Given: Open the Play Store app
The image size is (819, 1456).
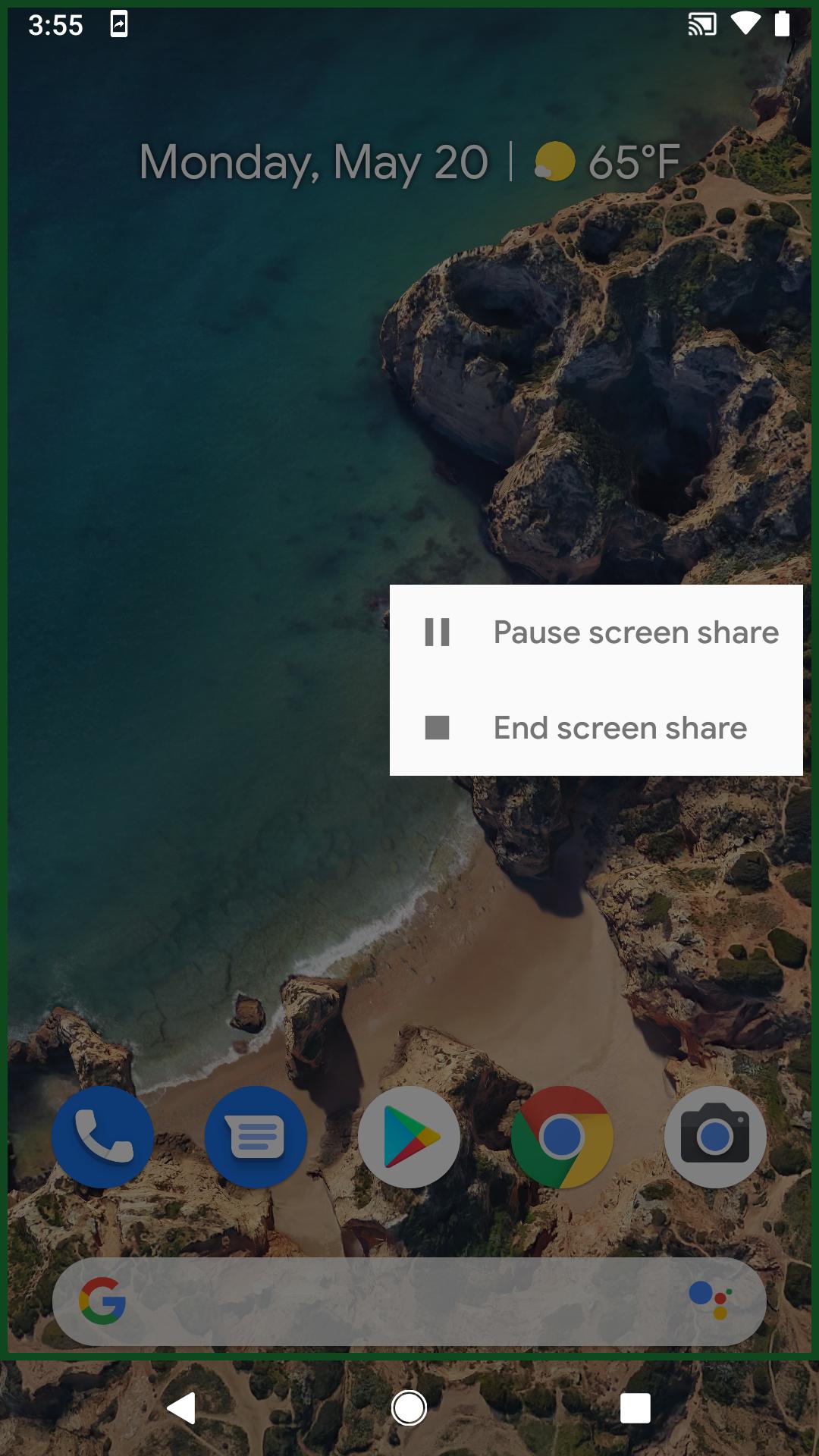Looking at the screenshot, I should (409, 1137).
